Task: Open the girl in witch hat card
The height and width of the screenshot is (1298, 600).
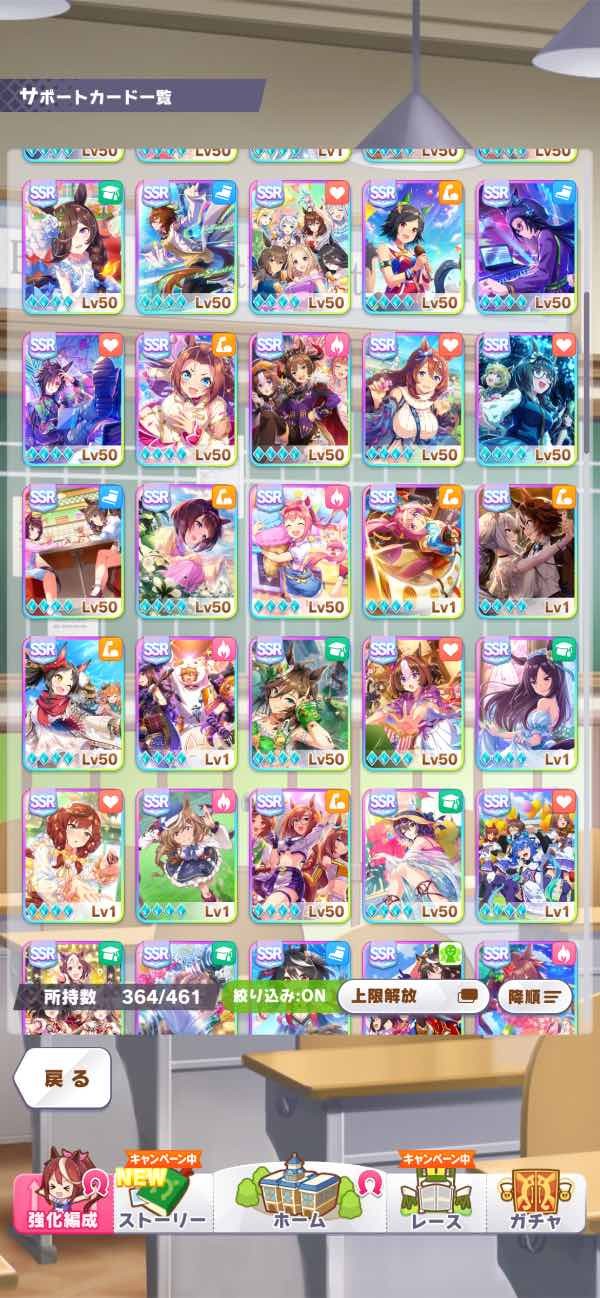Action: click(x=412, y=856)
